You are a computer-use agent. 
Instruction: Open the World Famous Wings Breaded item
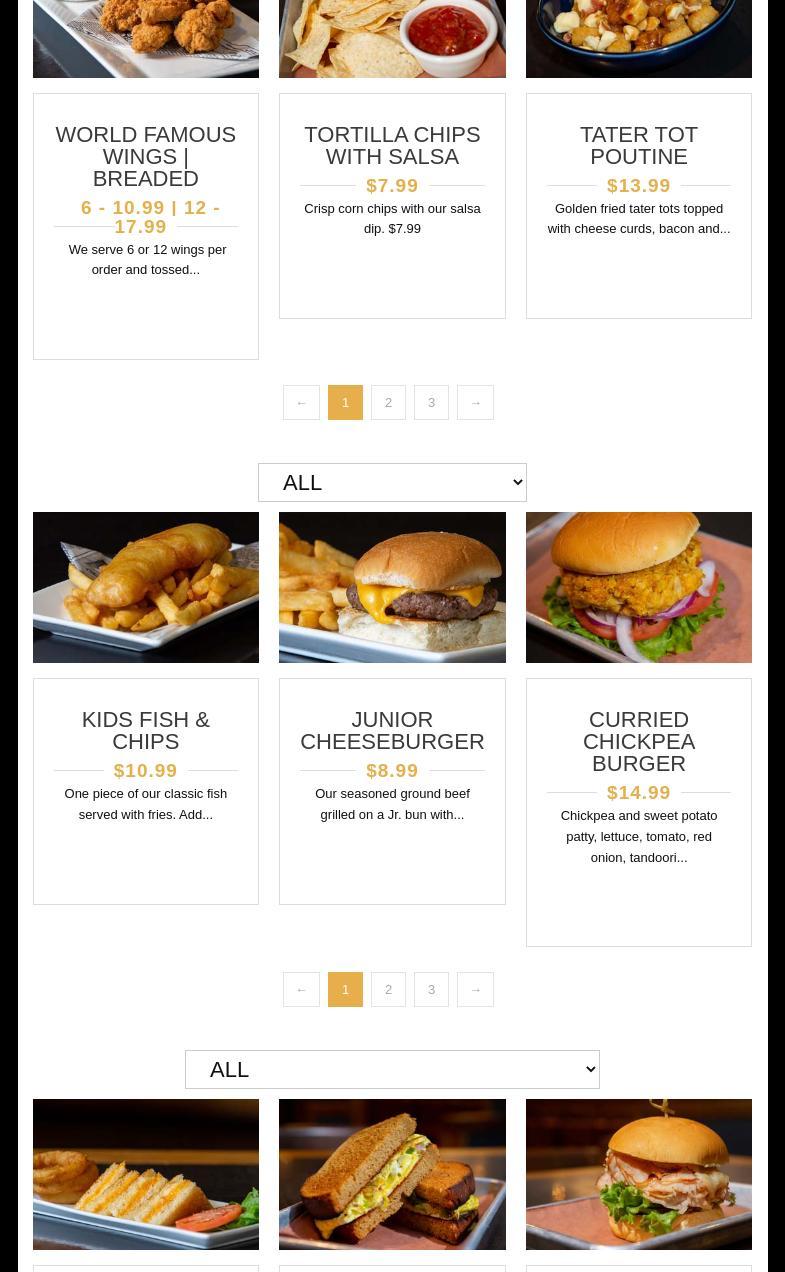(x=146, y=157)
